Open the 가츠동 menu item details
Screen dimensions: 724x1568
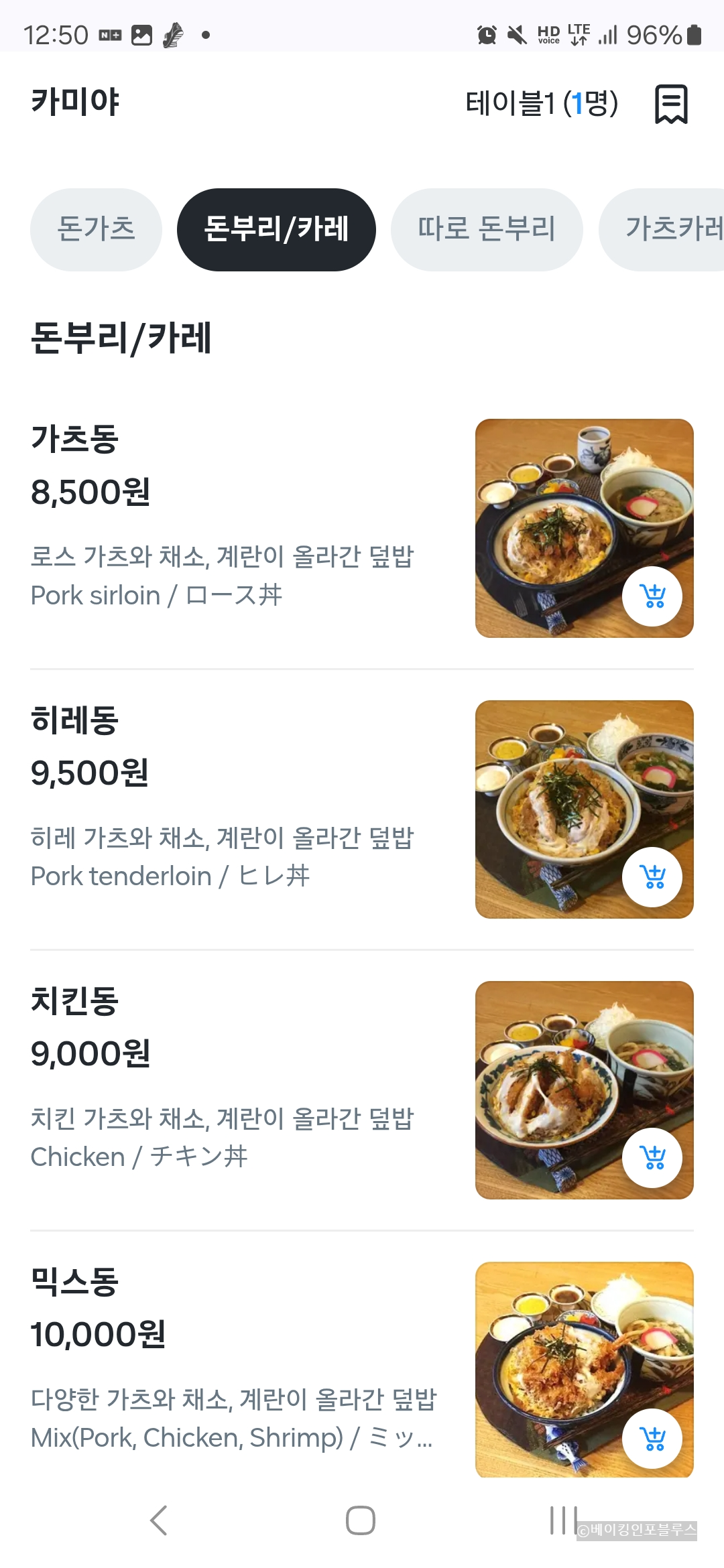pyautogui.click(x=362, y=529)
